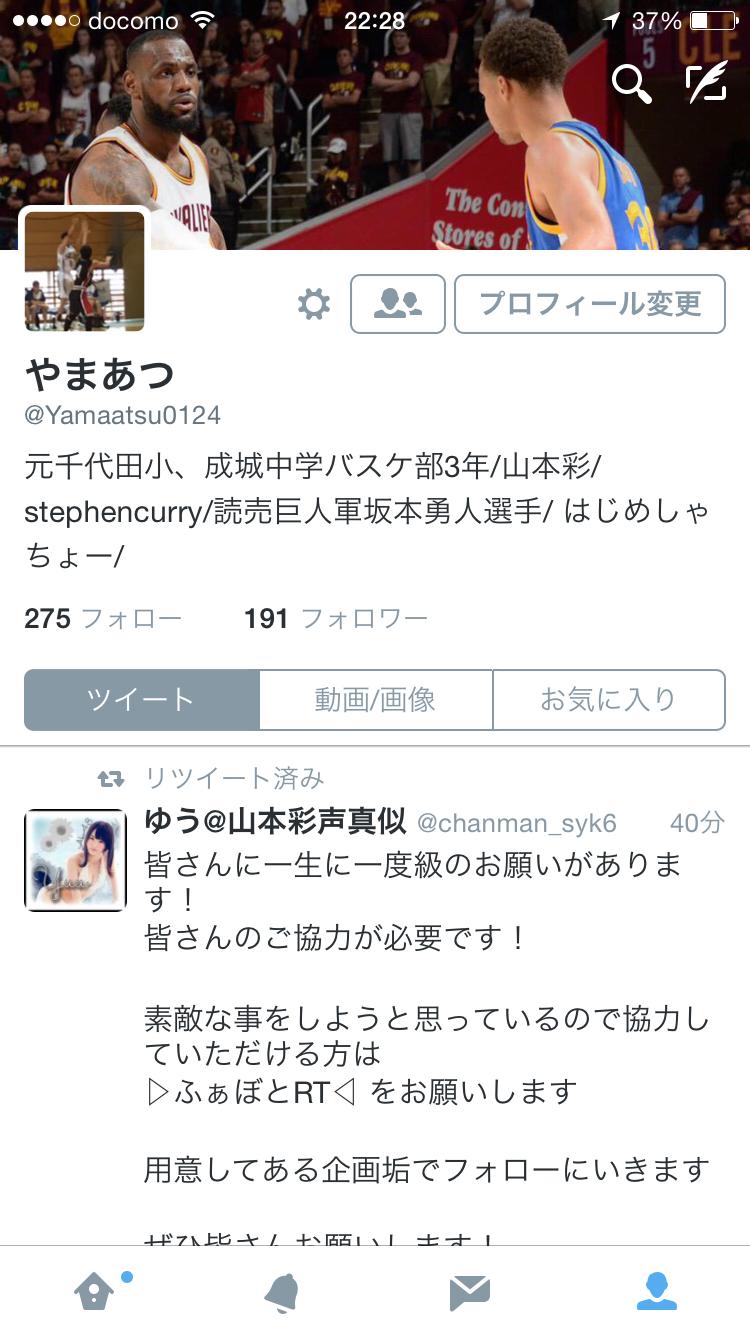The width and height of the screenshot is (750, 1334).
Task: Tap the accounts switcher button
Action: click(397, 304)
